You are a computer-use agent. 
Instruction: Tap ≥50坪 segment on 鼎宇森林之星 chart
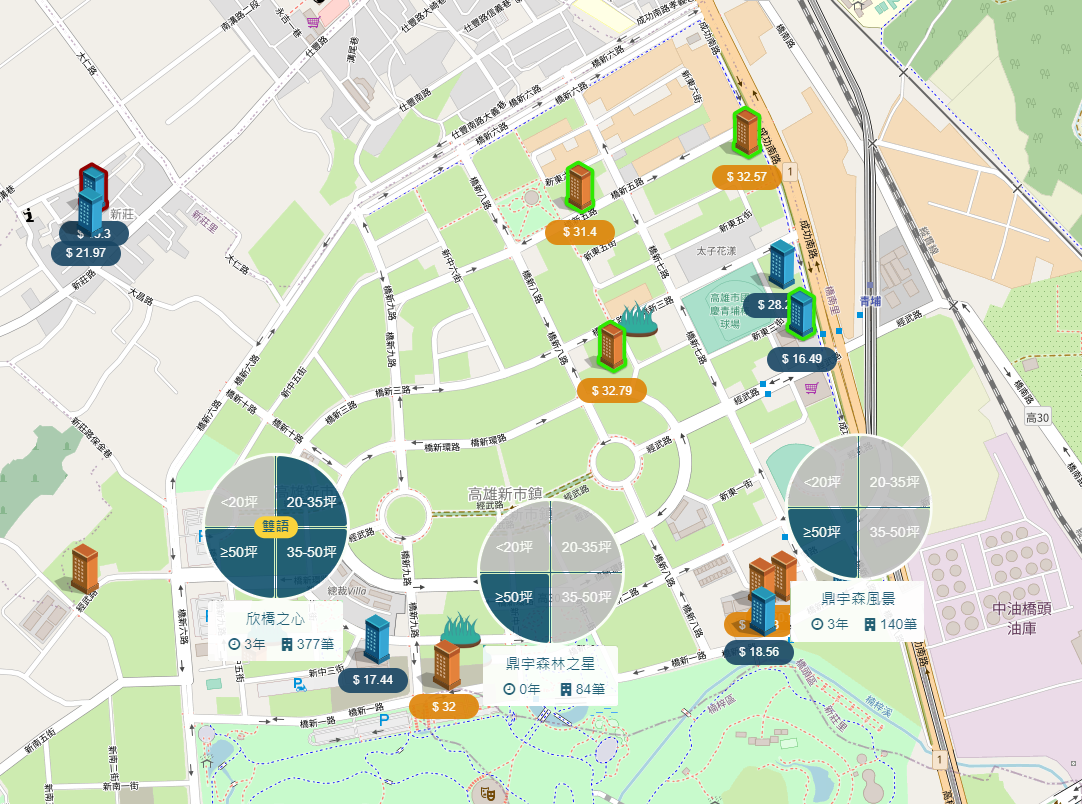pos(515,607)
